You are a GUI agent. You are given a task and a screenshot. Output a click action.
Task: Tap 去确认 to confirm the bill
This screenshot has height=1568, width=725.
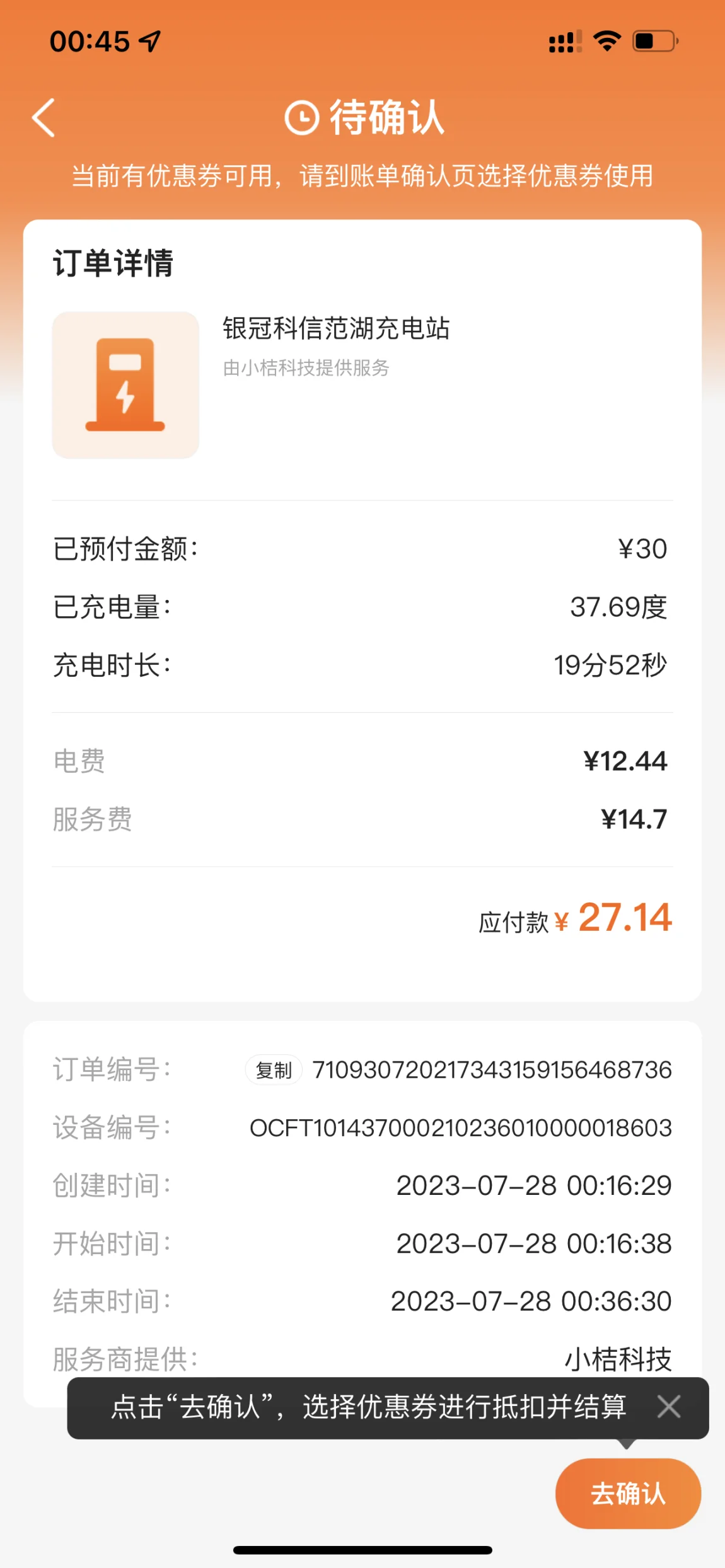(x=628, y=1493)
